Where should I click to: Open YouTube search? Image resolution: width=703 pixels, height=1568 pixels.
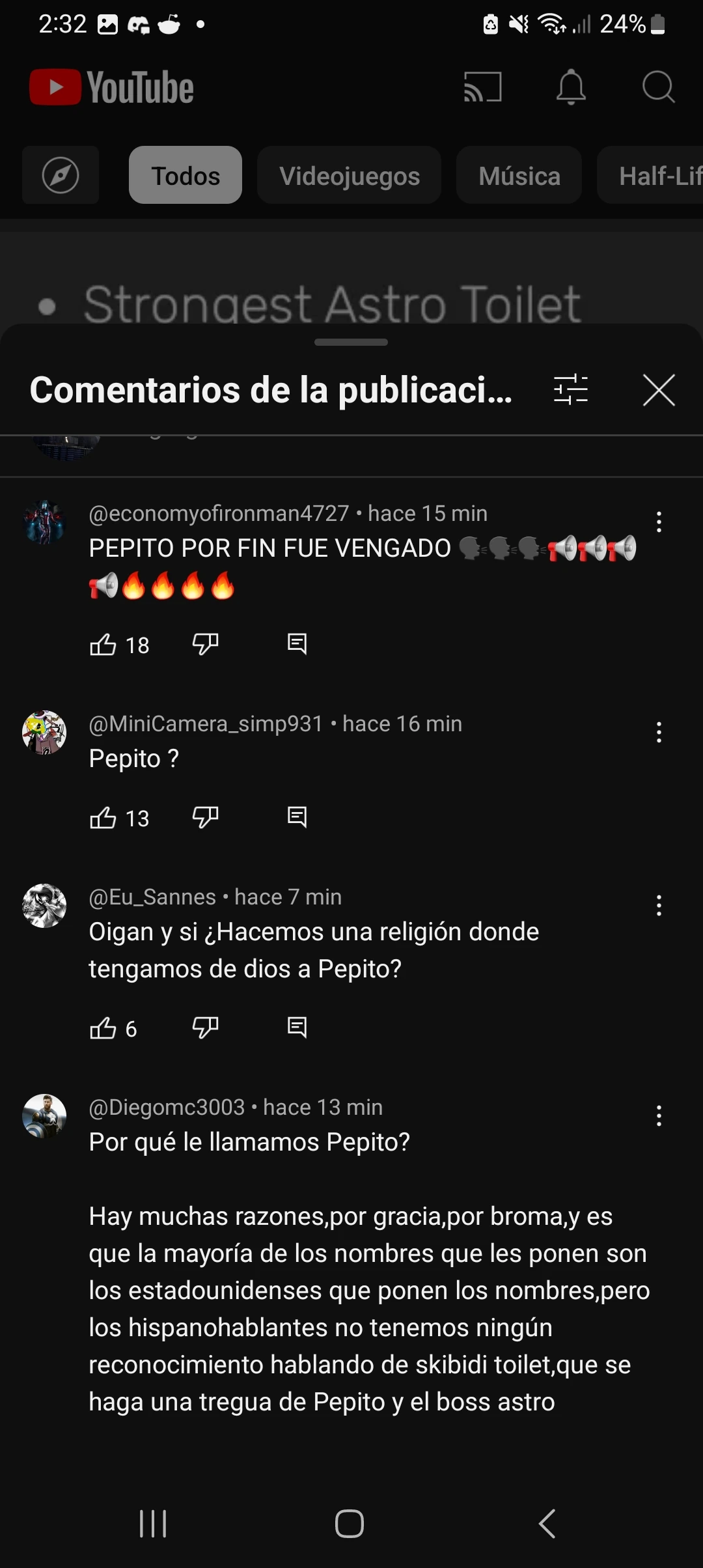pos(658,87)
